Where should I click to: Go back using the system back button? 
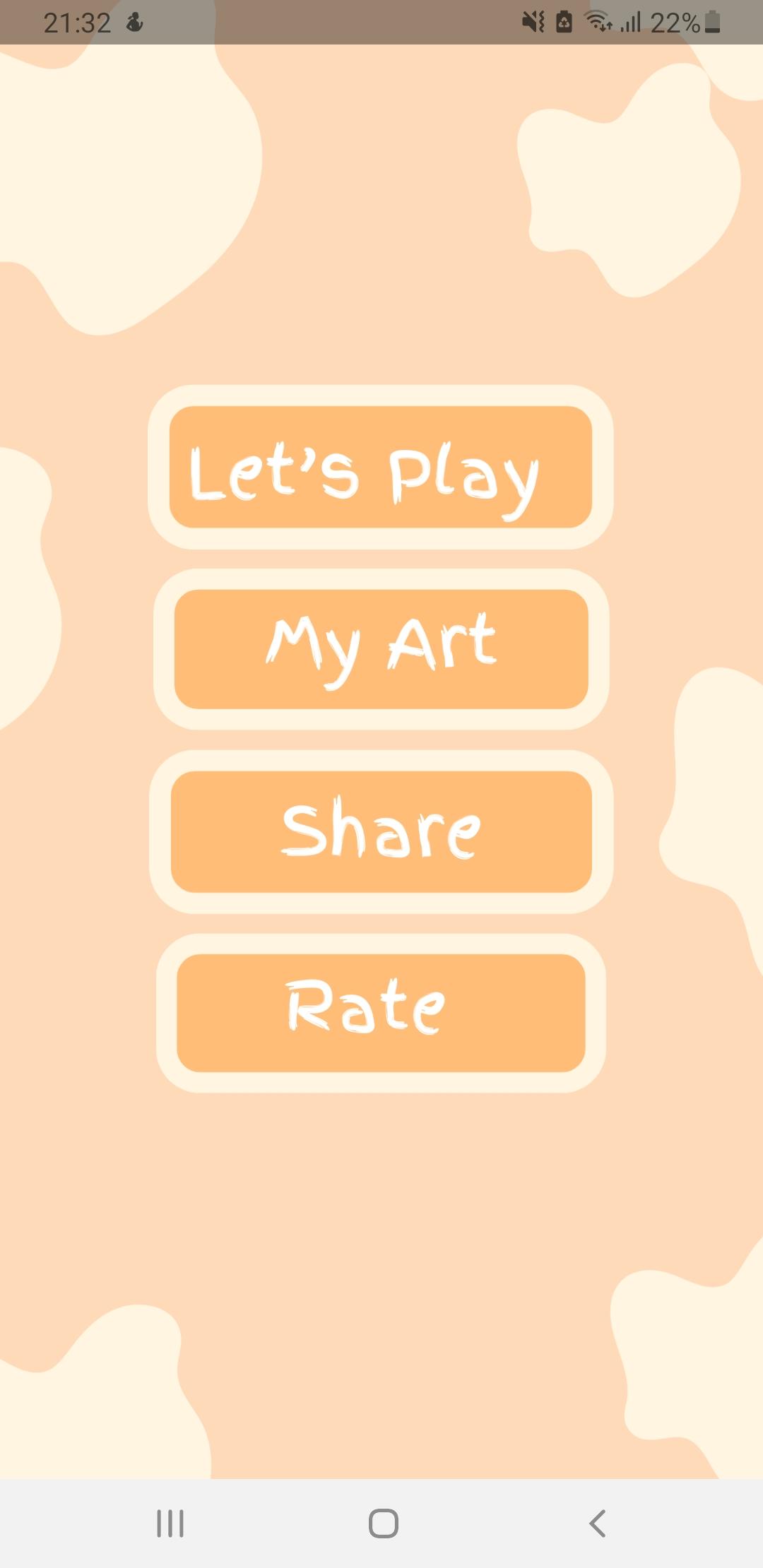coord(597,1523)
